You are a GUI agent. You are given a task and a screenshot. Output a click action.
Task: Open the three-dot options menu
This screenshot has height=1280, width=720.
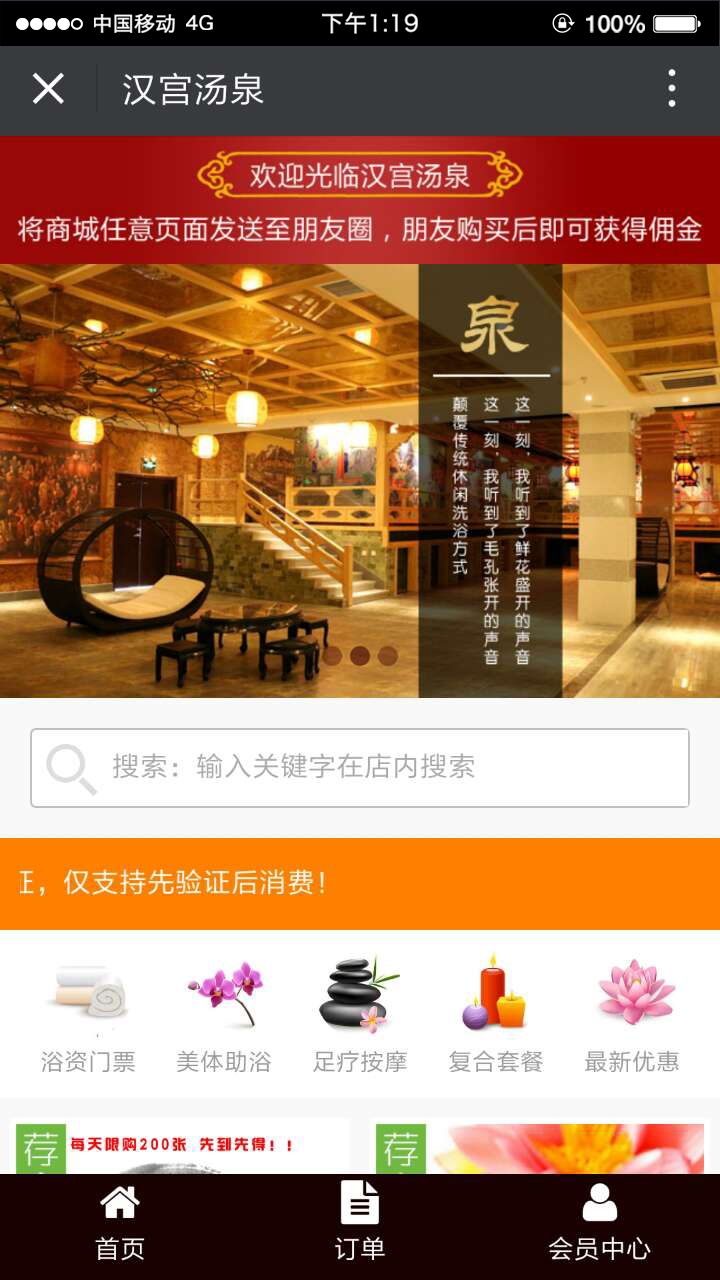[671, 89]
